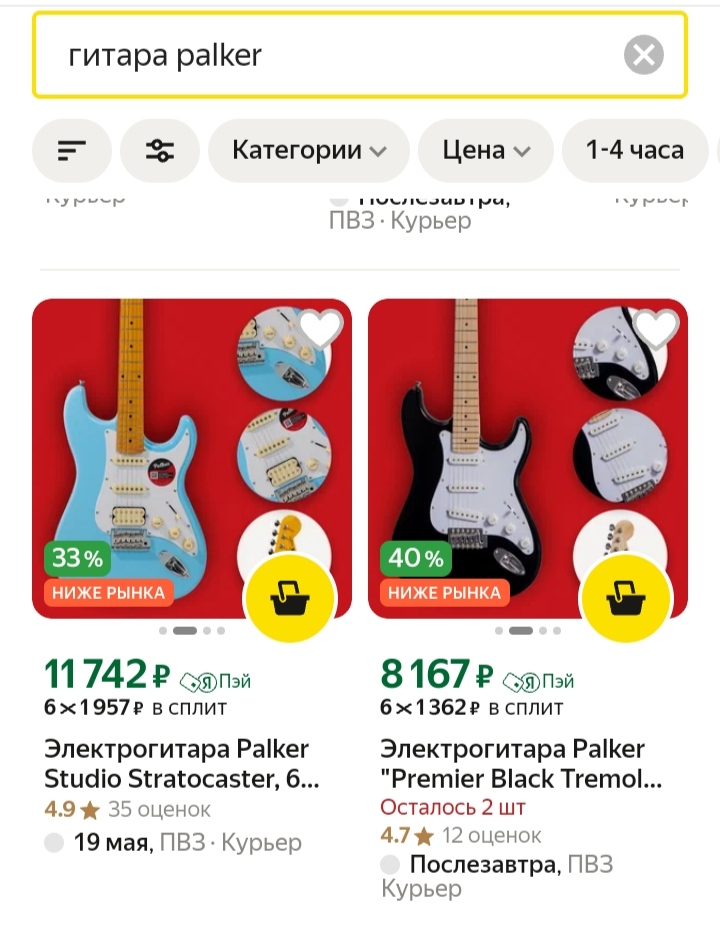Open the filters sliders icon
Viewport: 720px width, 935px height.
click(160, 151)
